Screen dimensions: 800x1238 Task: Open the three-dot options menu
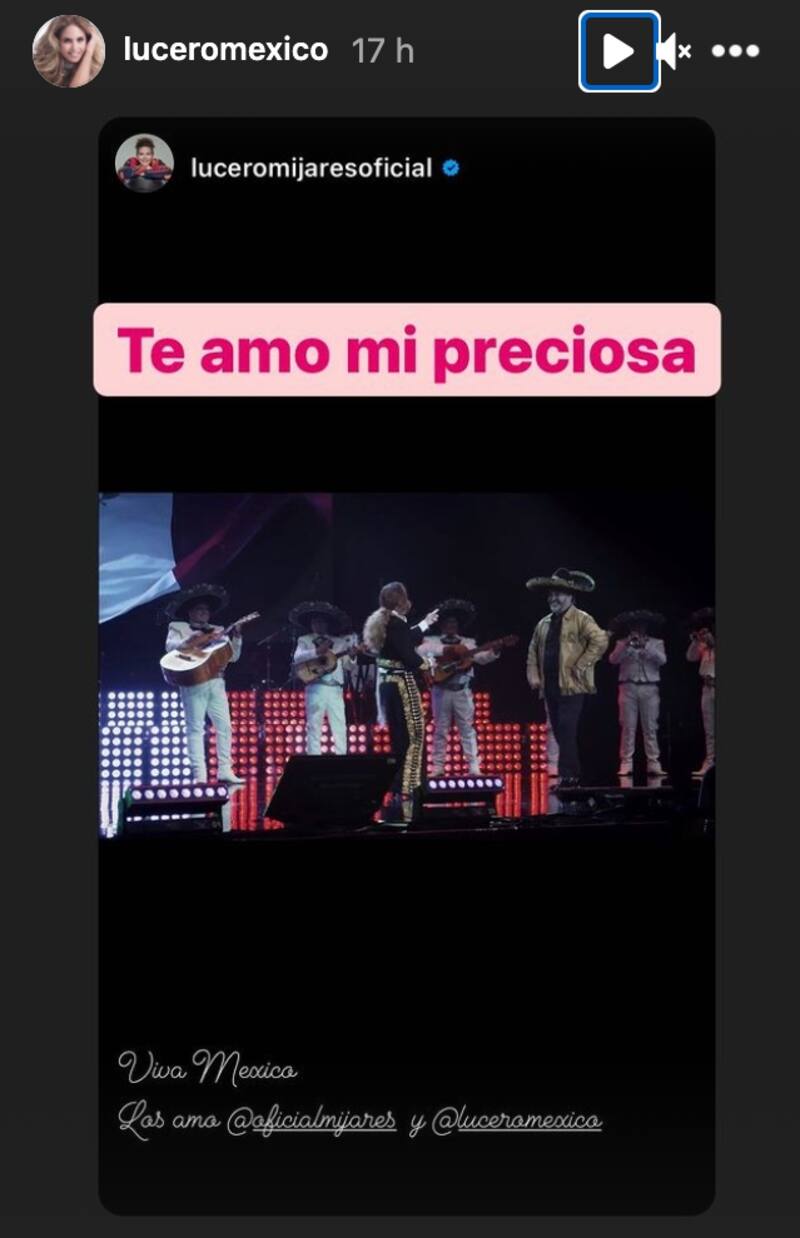tap(735, 51)
